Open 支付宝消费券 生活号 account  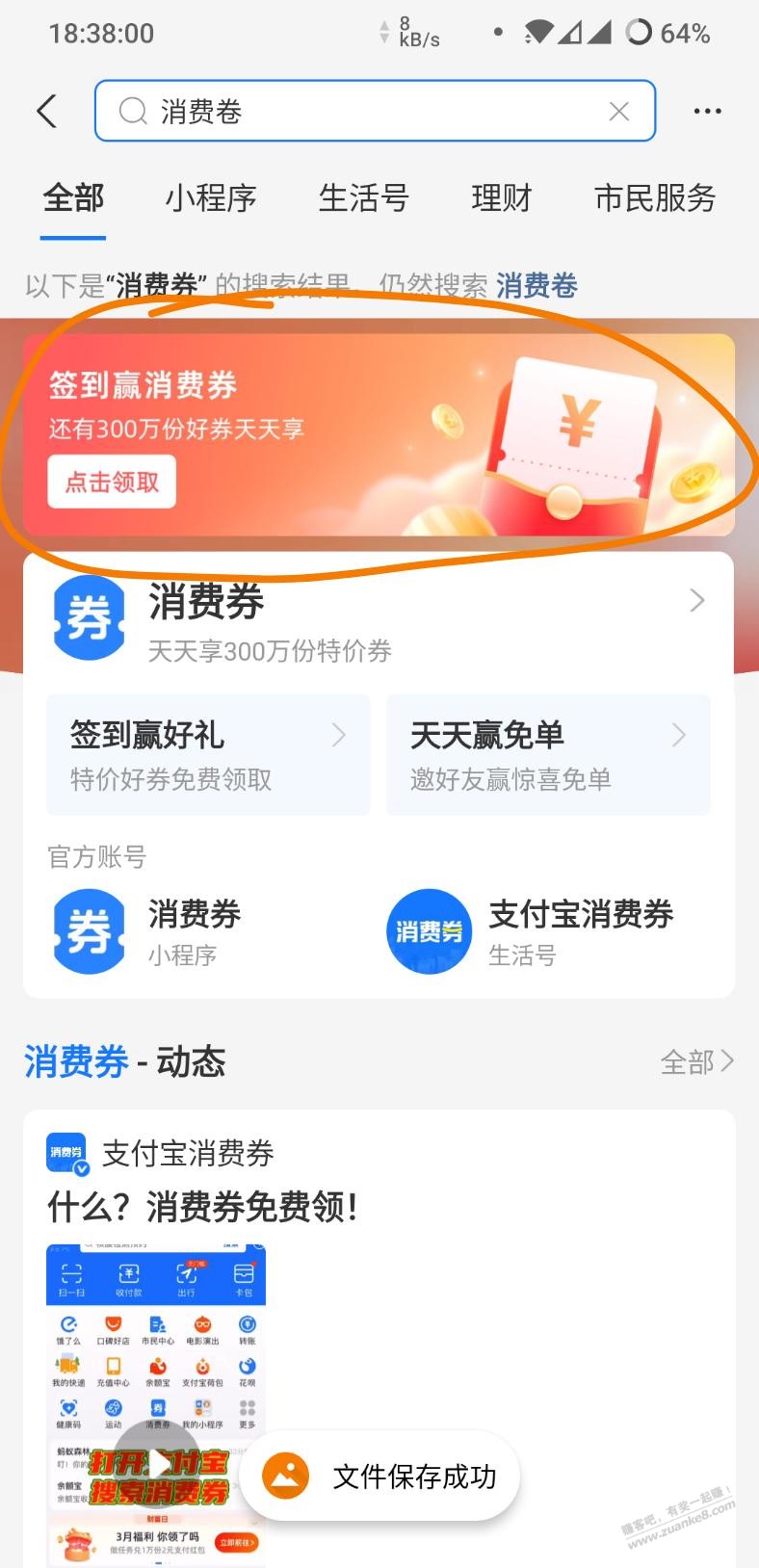pyautogui.click(x=530, y=931)
